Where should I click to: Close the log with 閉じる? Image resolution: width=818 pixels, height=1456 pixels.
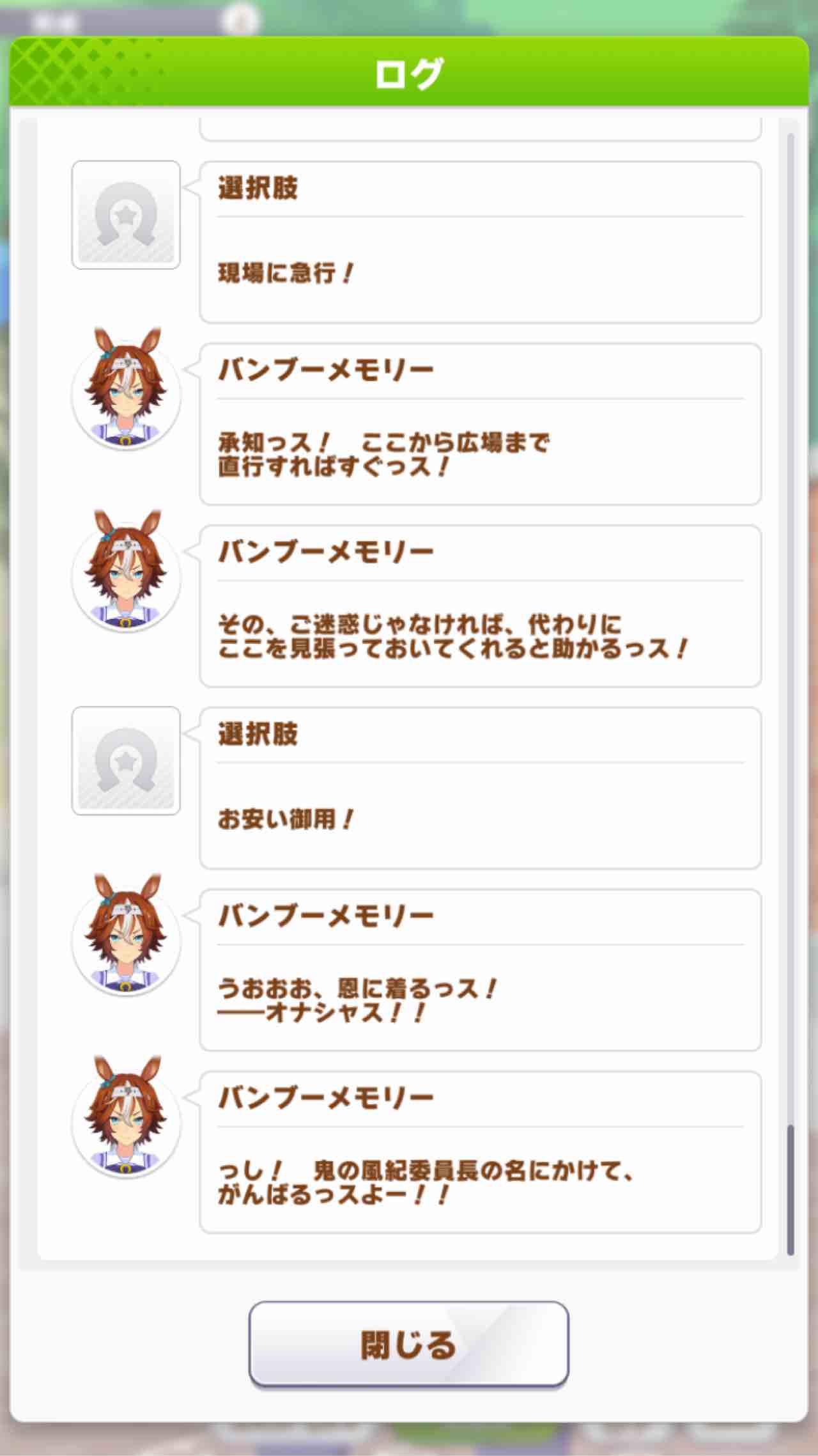point(408,1345)
